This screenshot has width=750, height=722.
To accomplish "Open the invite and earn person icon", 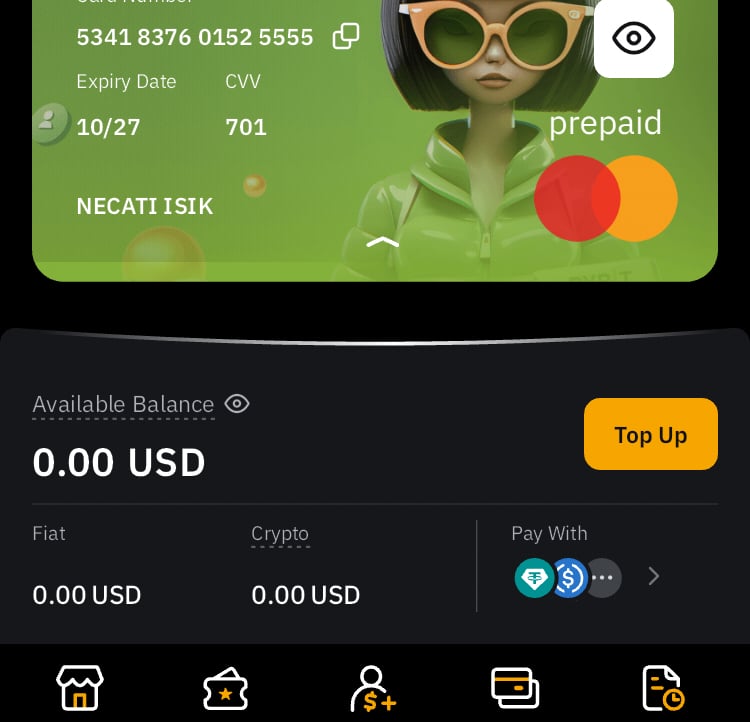I will tap(373, 689).
